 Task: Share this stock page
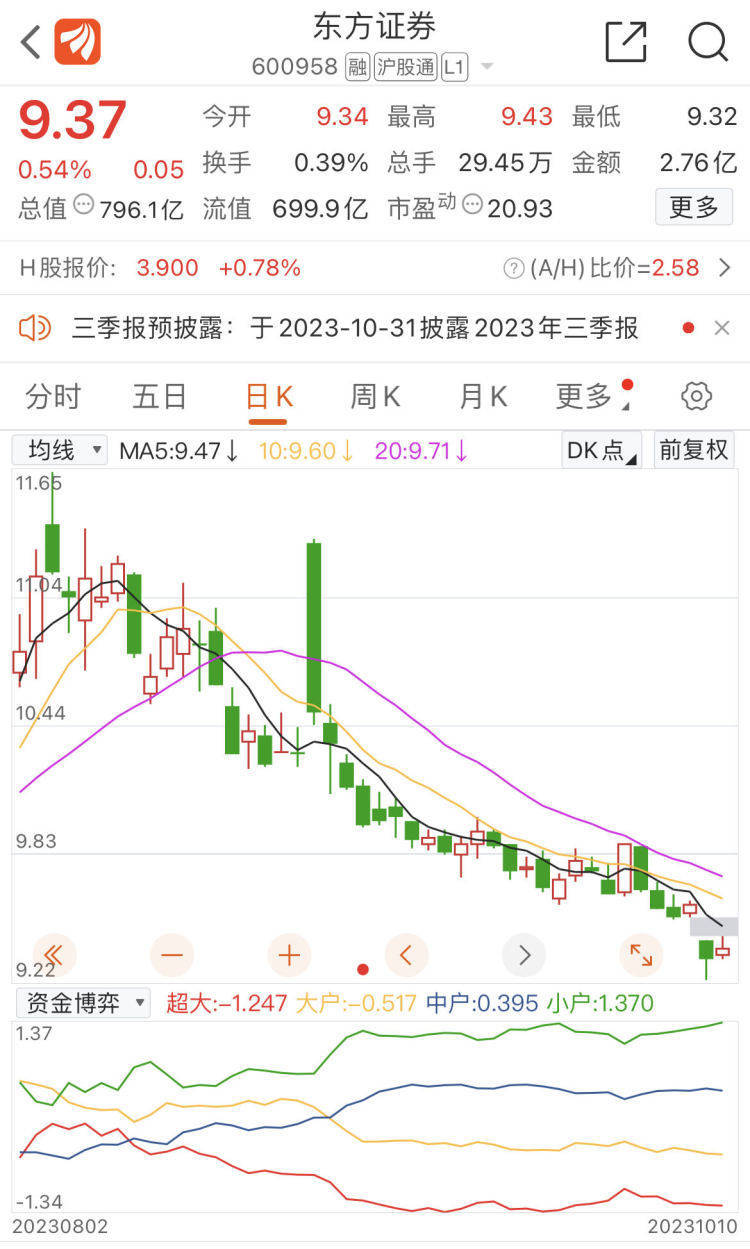pos(627,42)
